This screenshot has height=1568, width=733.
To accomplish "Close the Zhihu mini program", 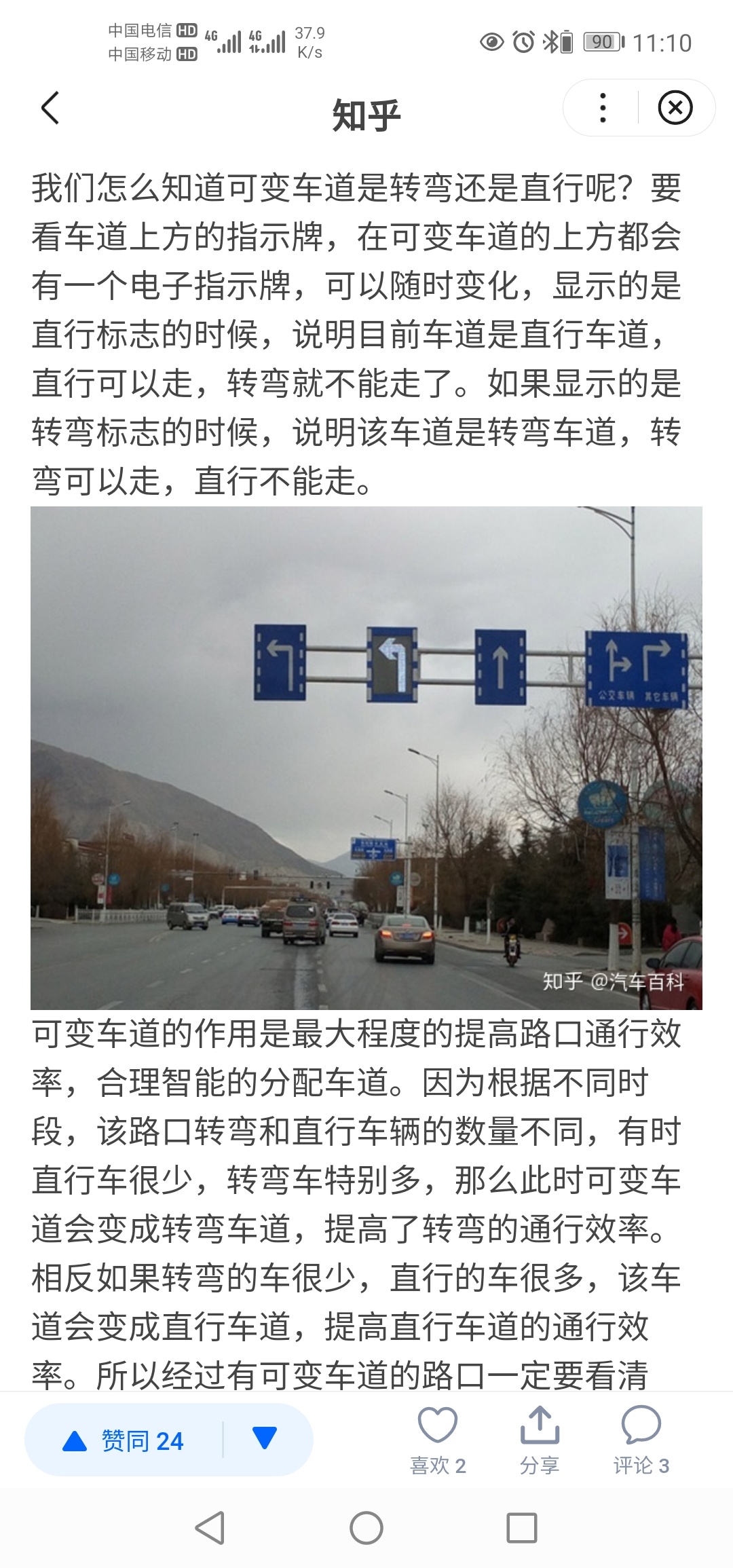I will (675, 109).
